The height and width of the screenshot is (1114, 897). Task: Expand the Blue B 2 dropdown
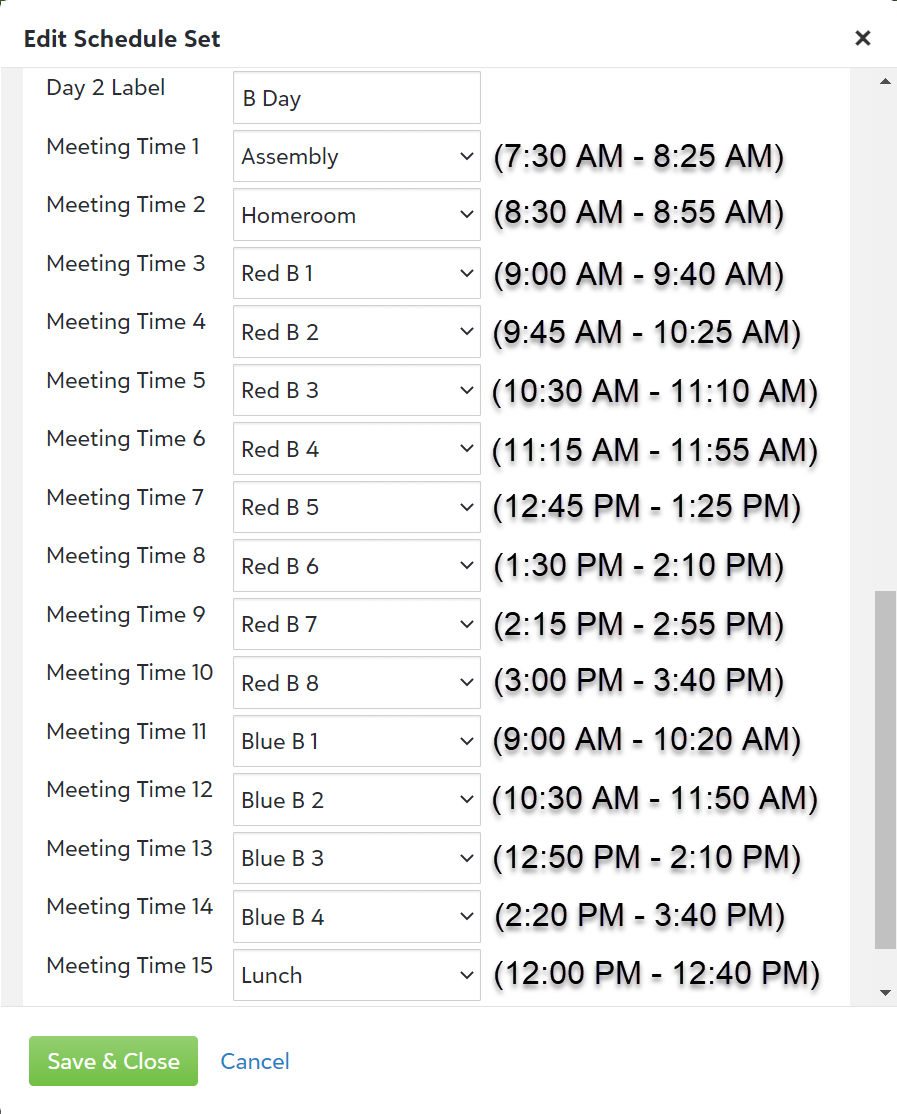tap(356, 800)
